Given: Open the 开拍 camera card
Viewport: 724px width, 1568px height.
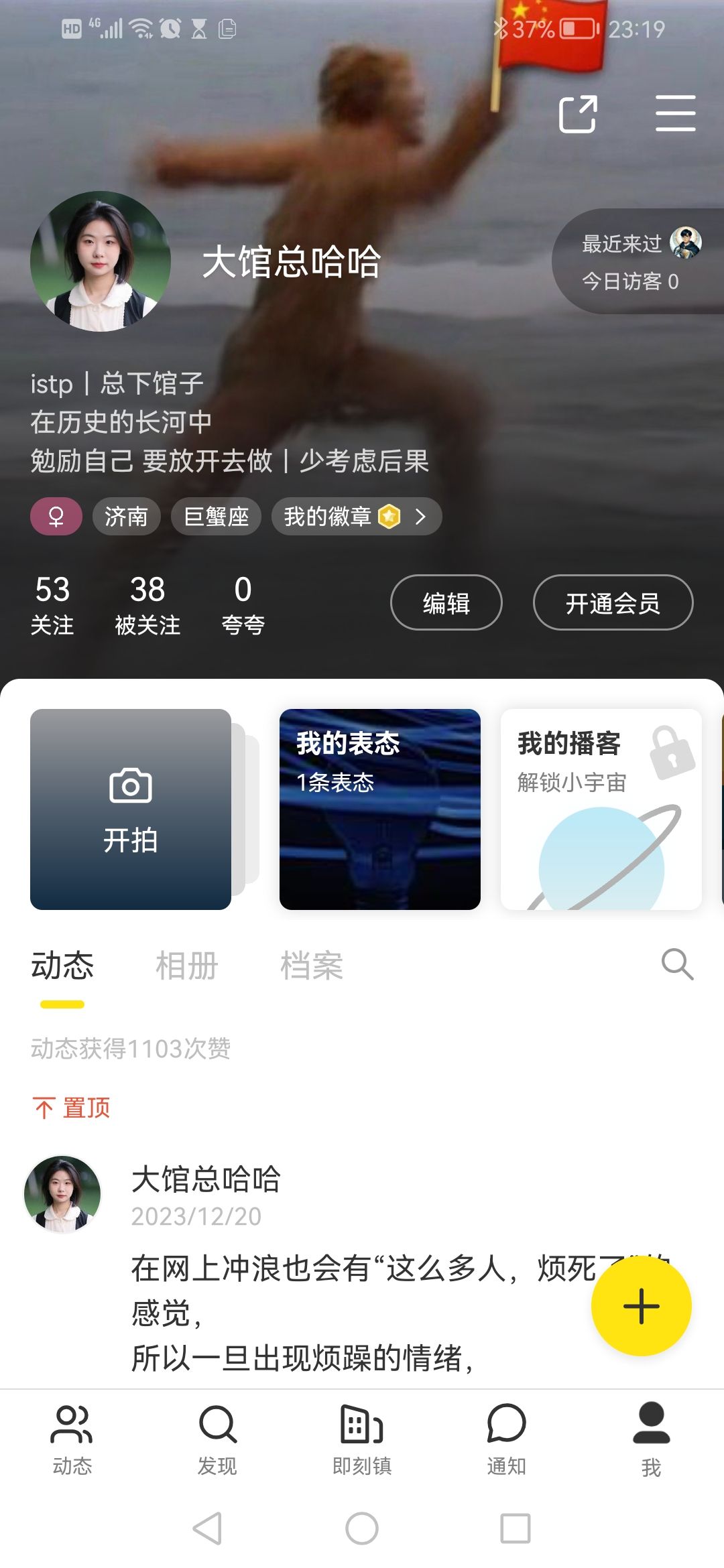Looking at the screenshot, I should tap(131, 809).
